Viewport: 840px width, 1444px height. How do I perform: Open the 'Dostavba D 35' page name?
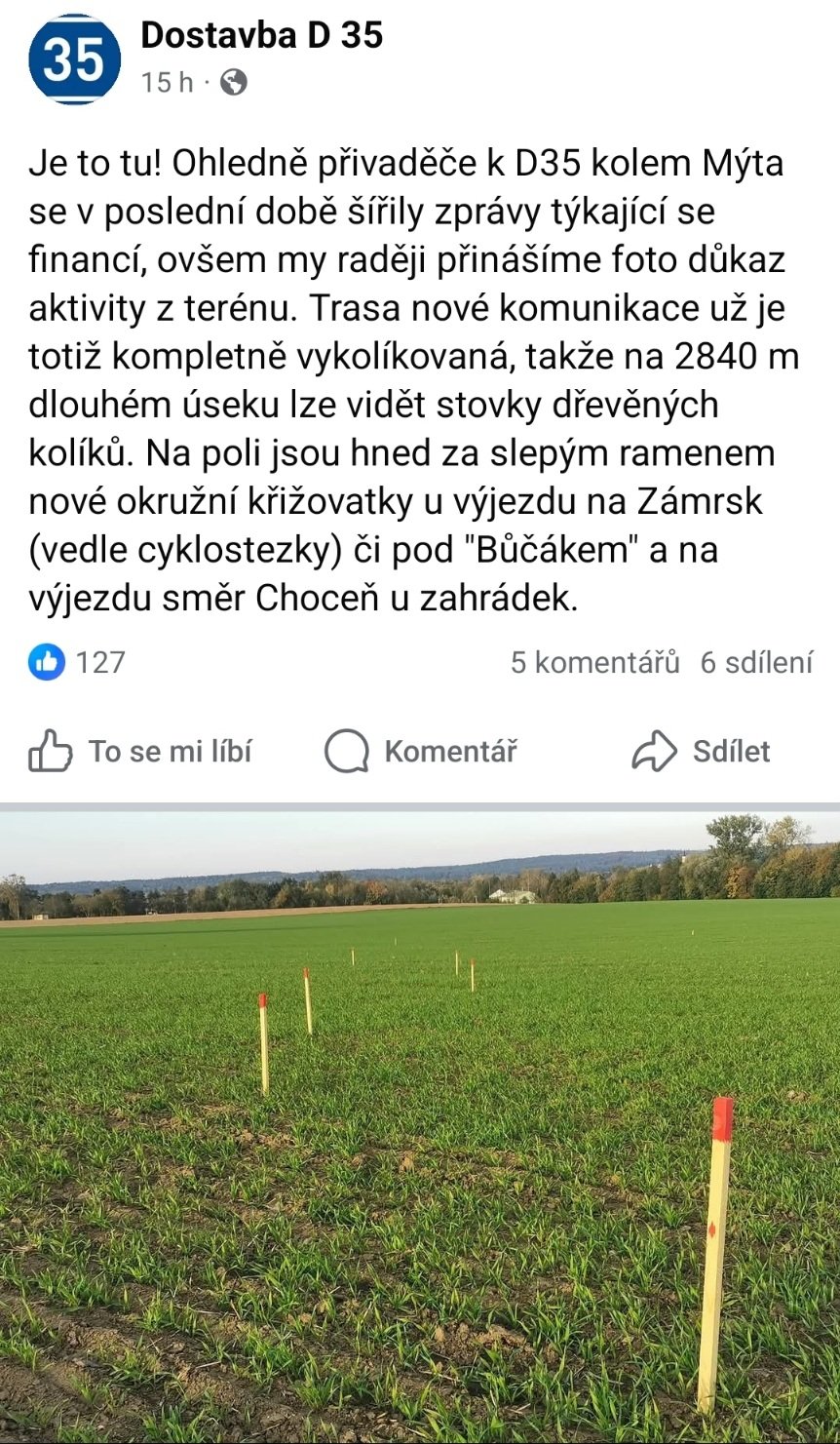265,39
